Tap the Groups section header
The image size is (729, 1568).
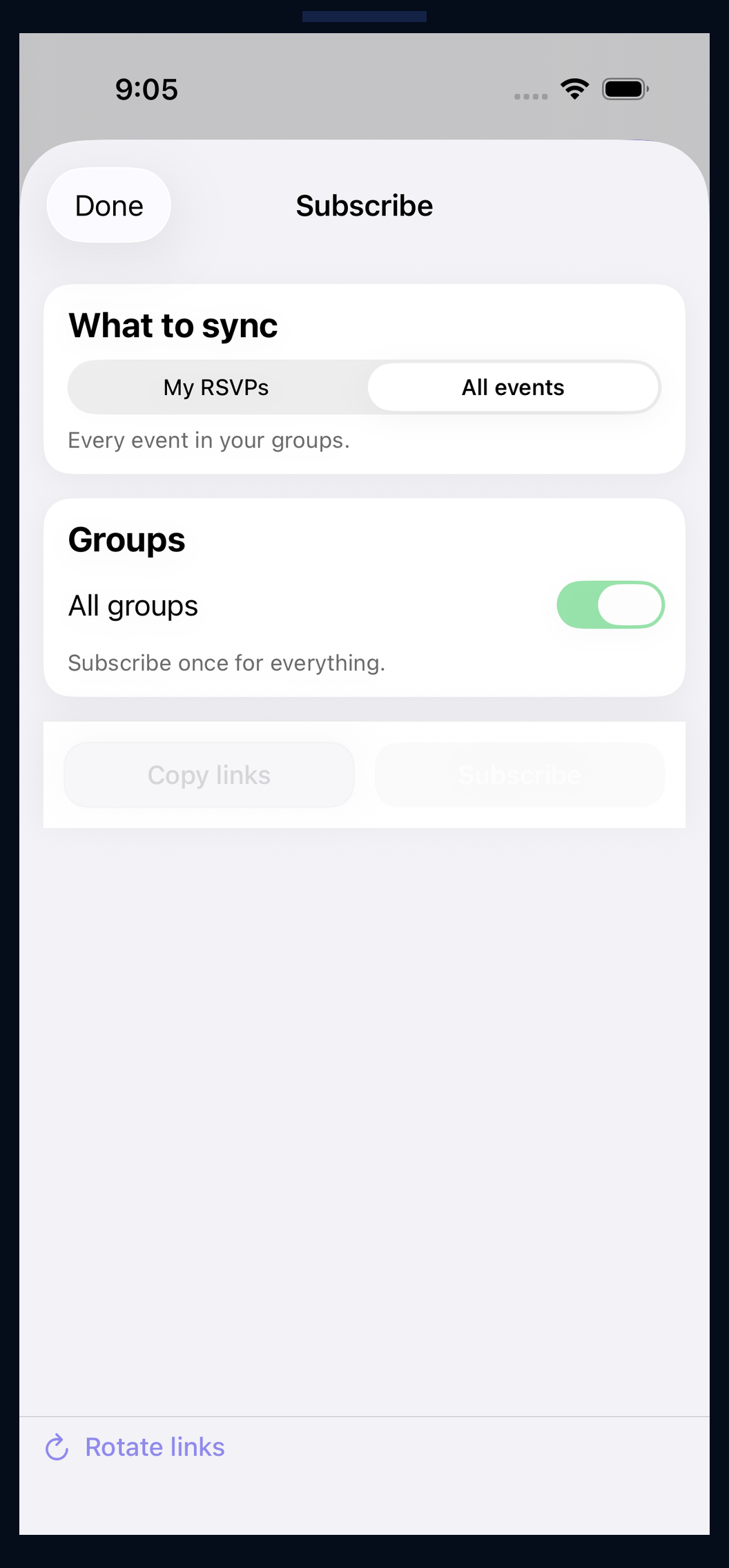[126, 539]
